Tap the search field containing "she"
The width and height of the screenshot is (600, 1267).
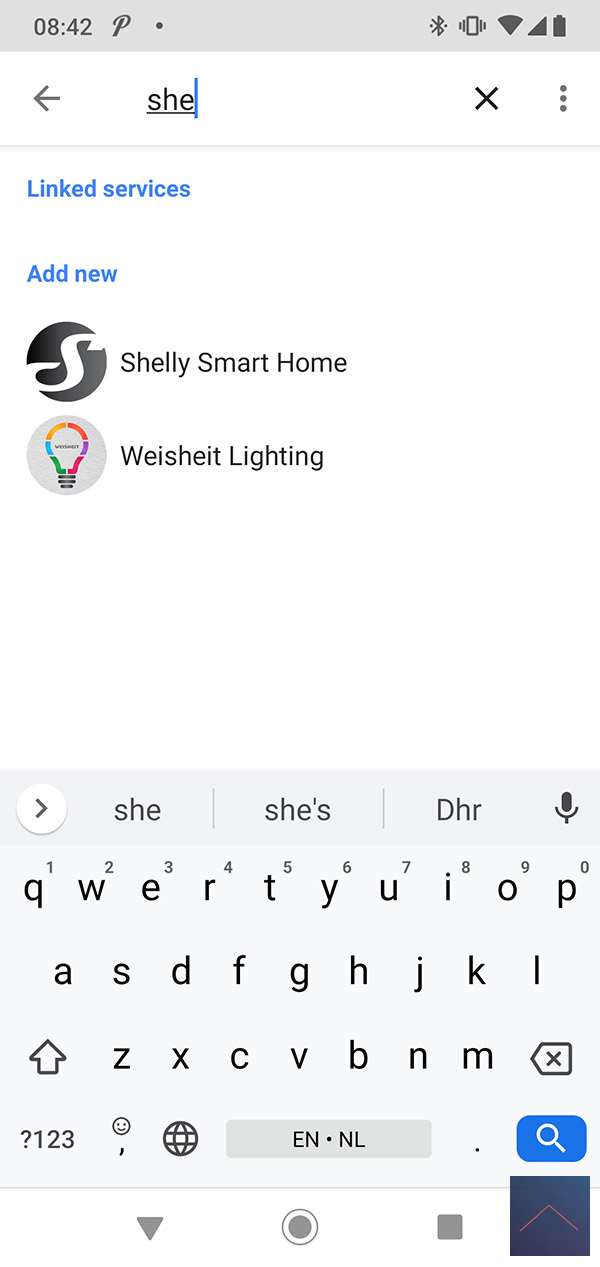300,100
